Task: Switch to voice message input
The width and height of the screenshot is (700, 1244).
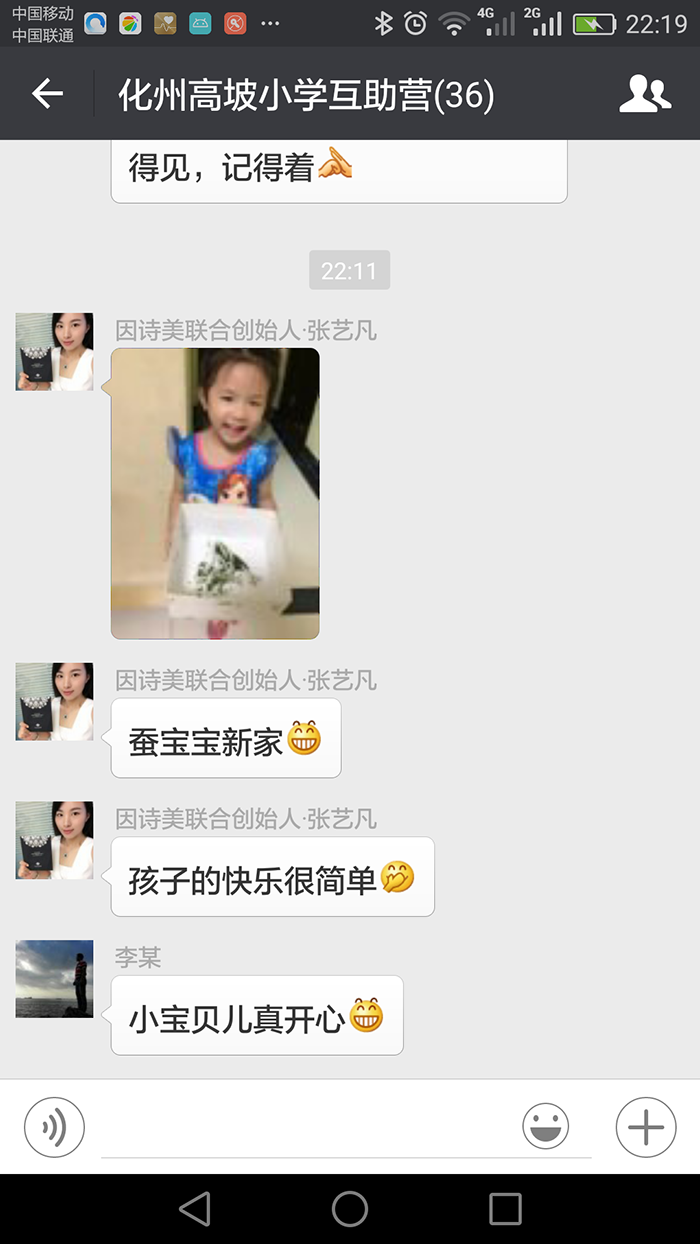Action: pos(54,1127)
